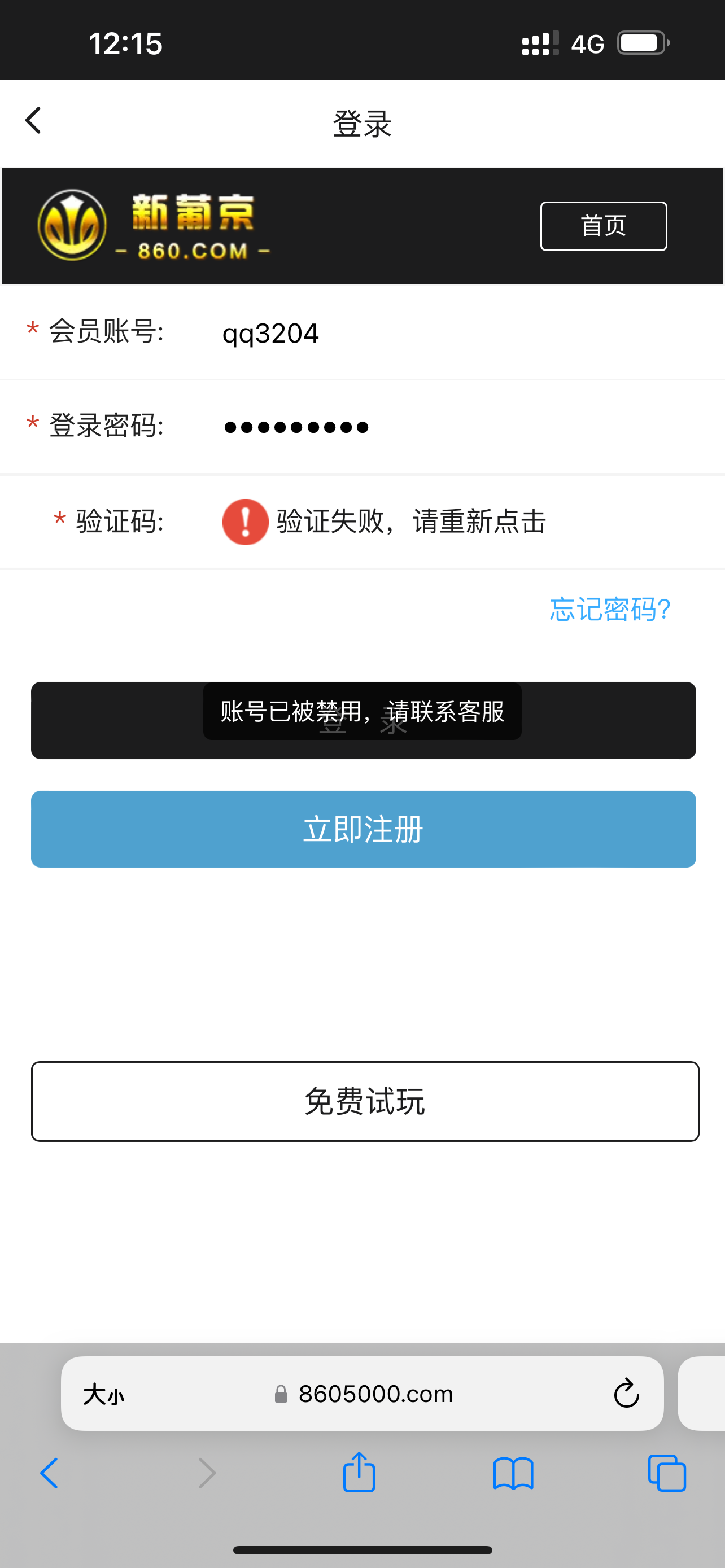Open the 大小 text size menu
The height and width of the screenshot is (1568, 725).
[x=103, y=1394]
